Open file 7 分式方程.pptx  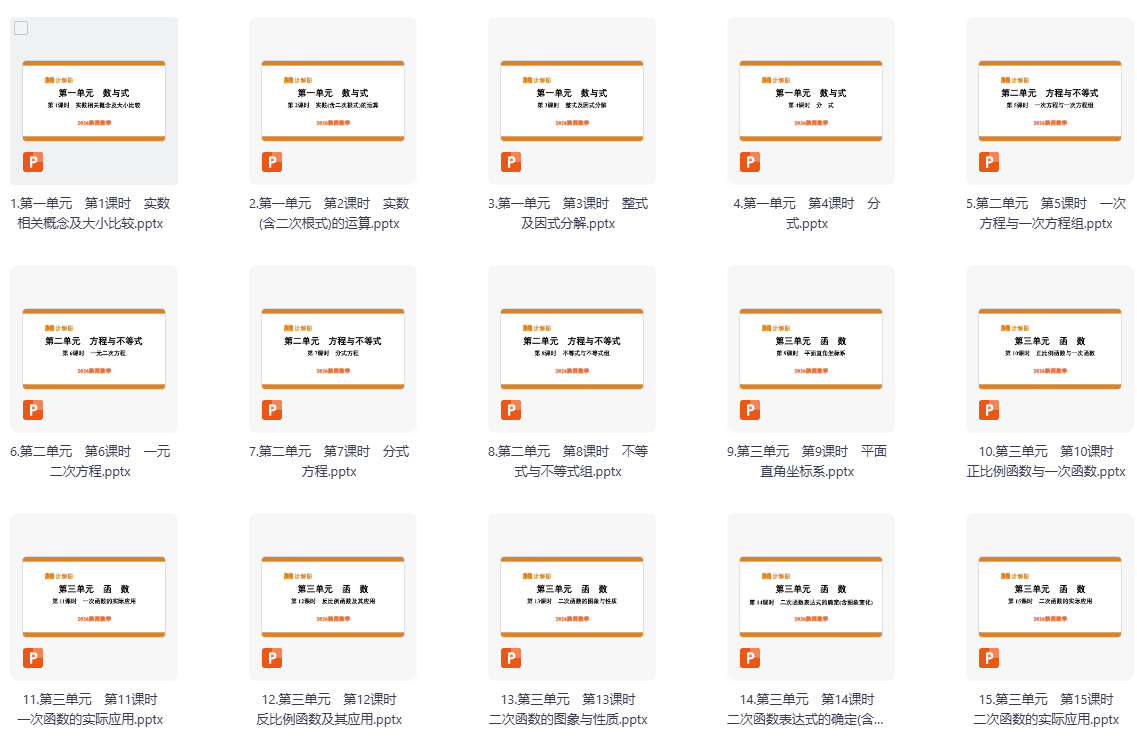click(x=333, y=349)
